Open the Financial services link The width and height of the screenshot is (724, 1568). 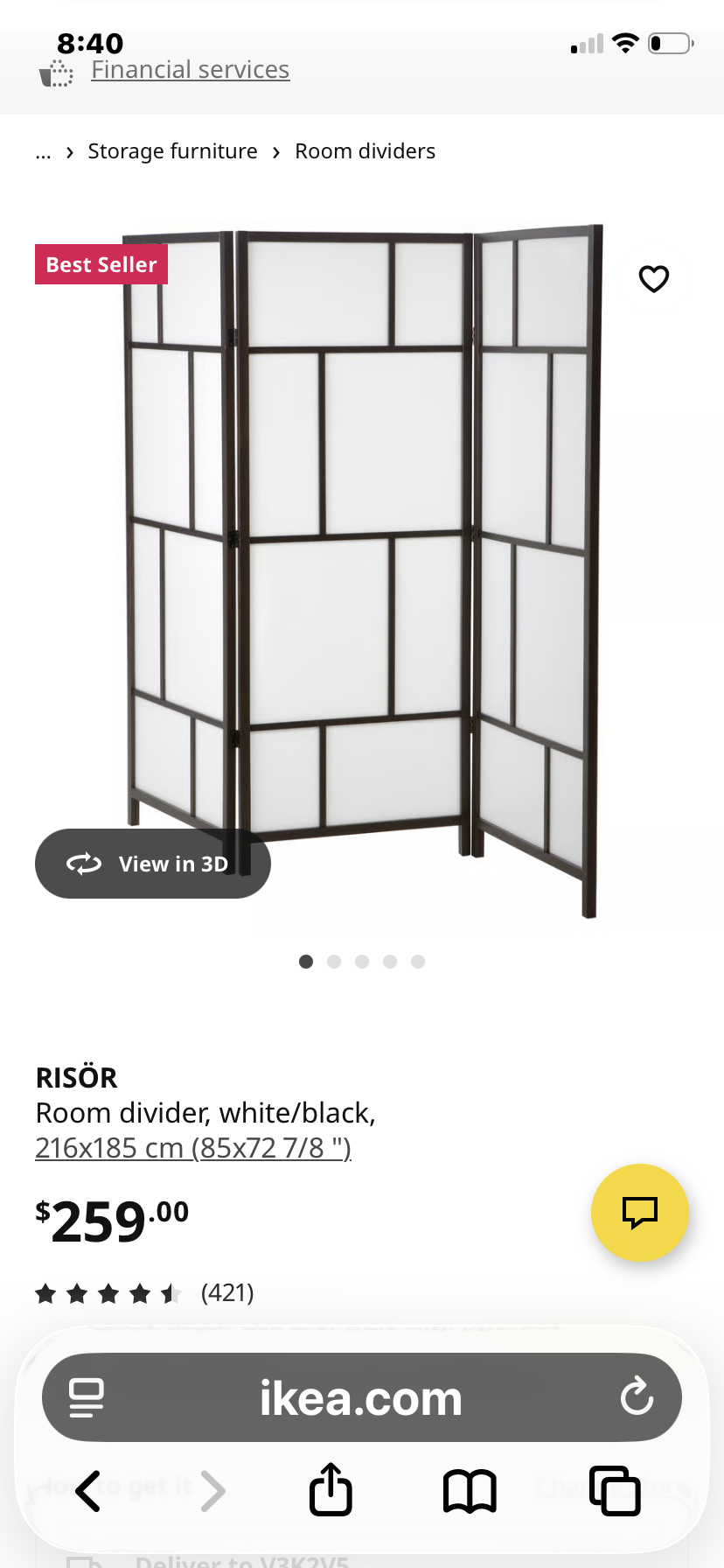click(x=190, y=70)
